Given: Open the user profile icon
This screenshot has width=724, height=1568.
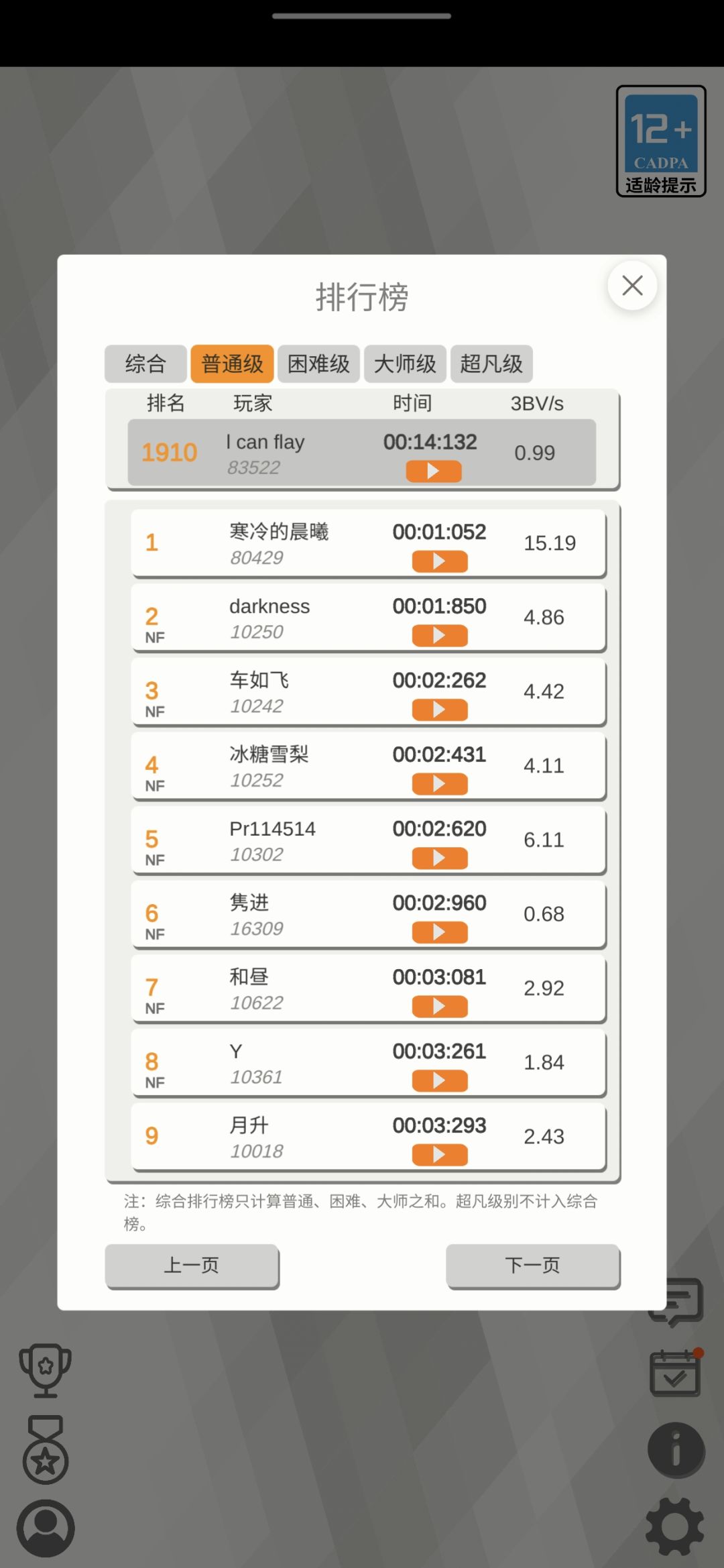Looking at the screenshot, I should coord(46,1528).
